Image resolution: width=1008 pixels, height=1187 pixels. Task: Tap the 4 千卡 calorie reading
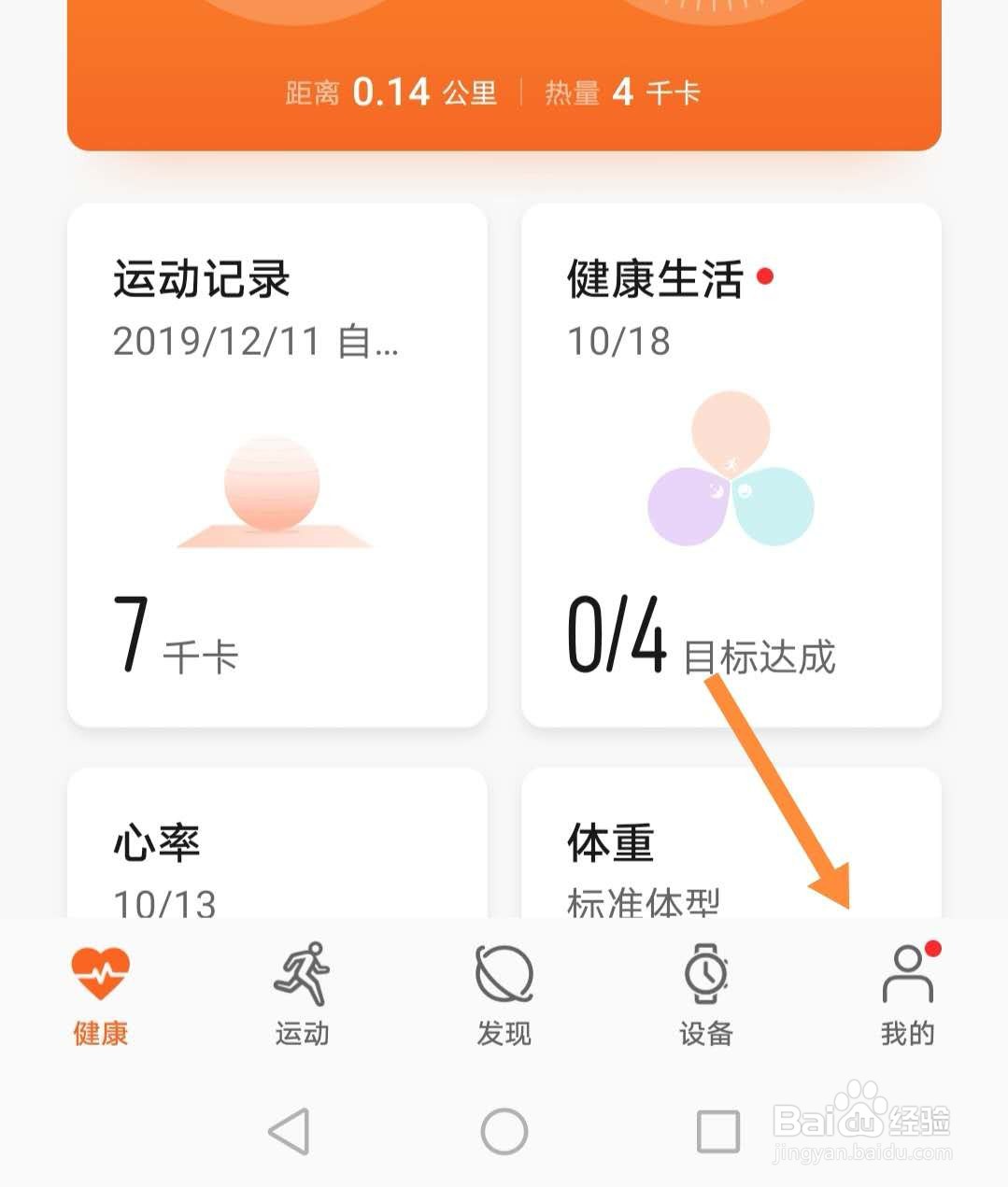pos(626,92)
